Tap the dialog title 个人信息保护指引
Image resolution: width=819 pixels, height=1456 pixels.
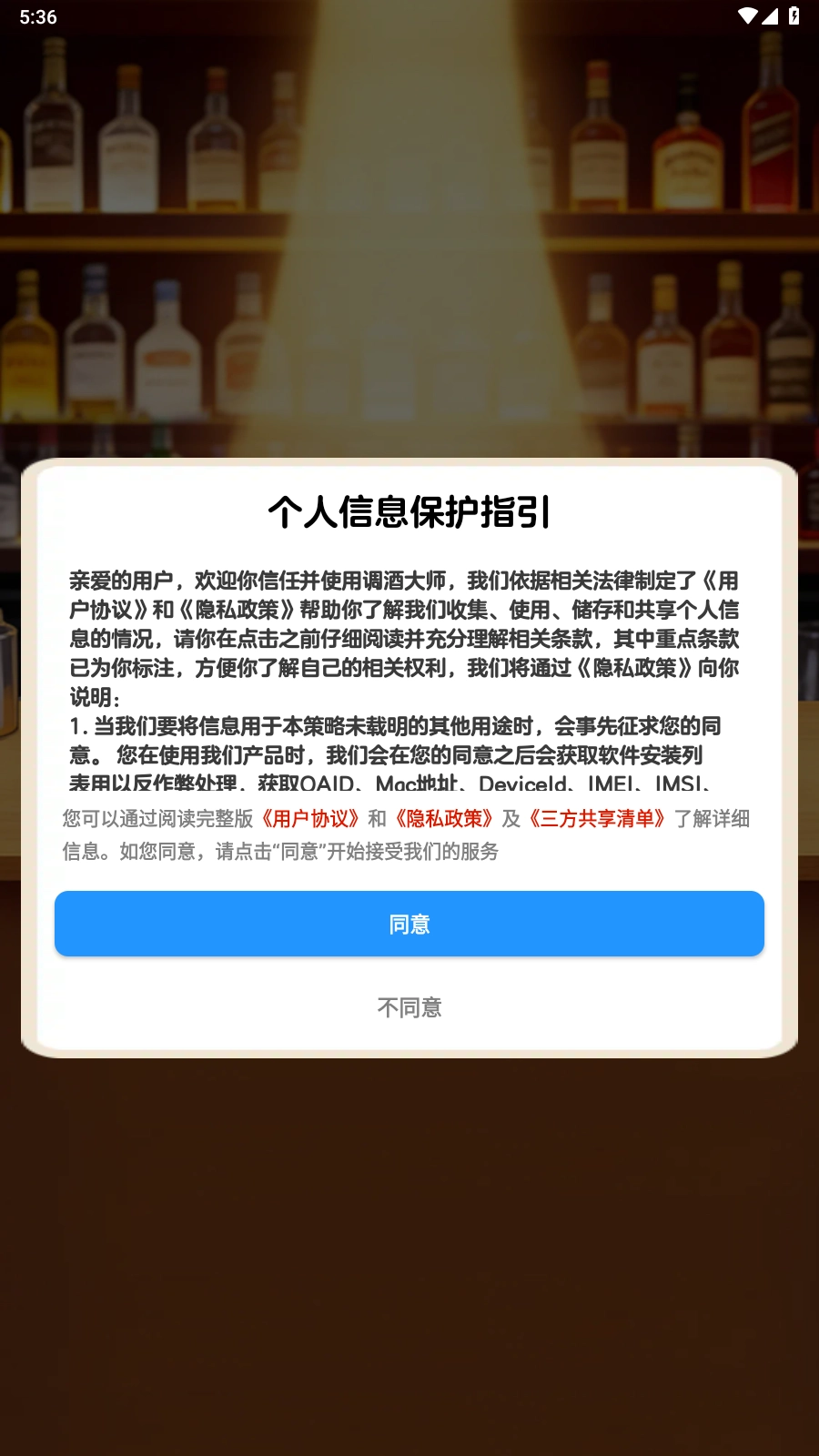[x=409, y=511]
